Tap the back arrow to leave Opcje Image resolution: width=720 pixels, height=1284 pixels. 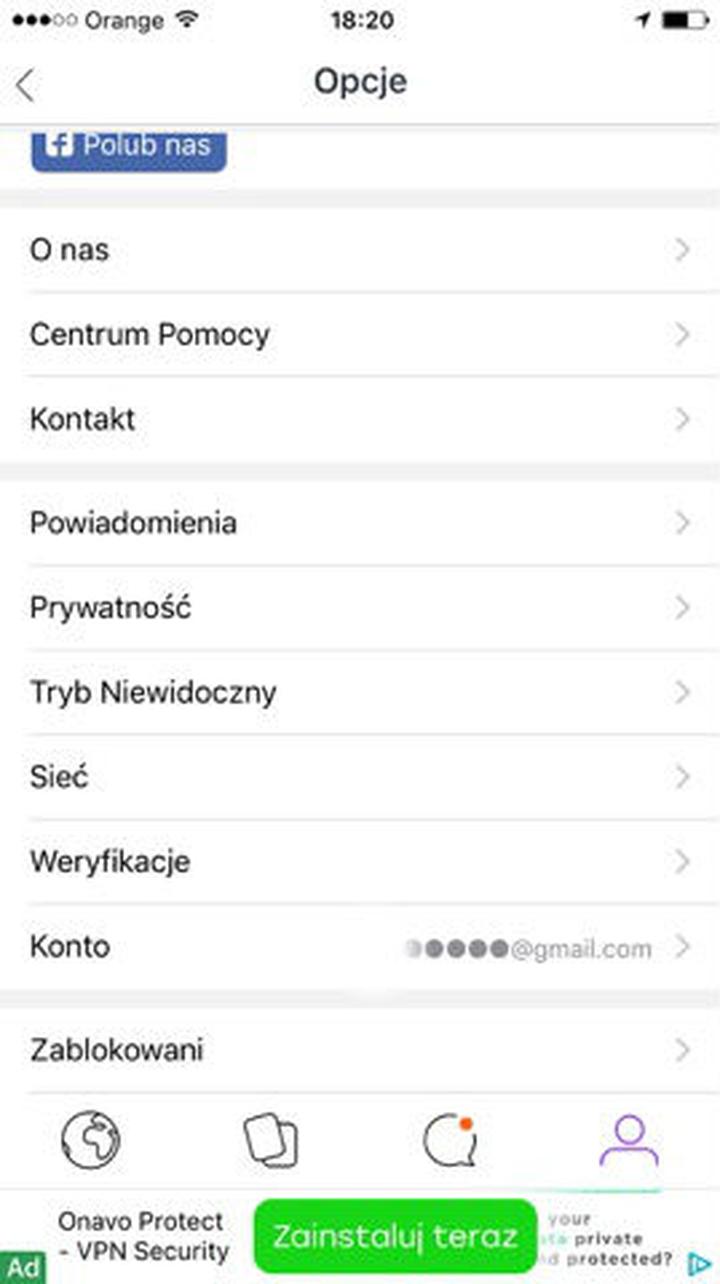click(x=25, y=84)
